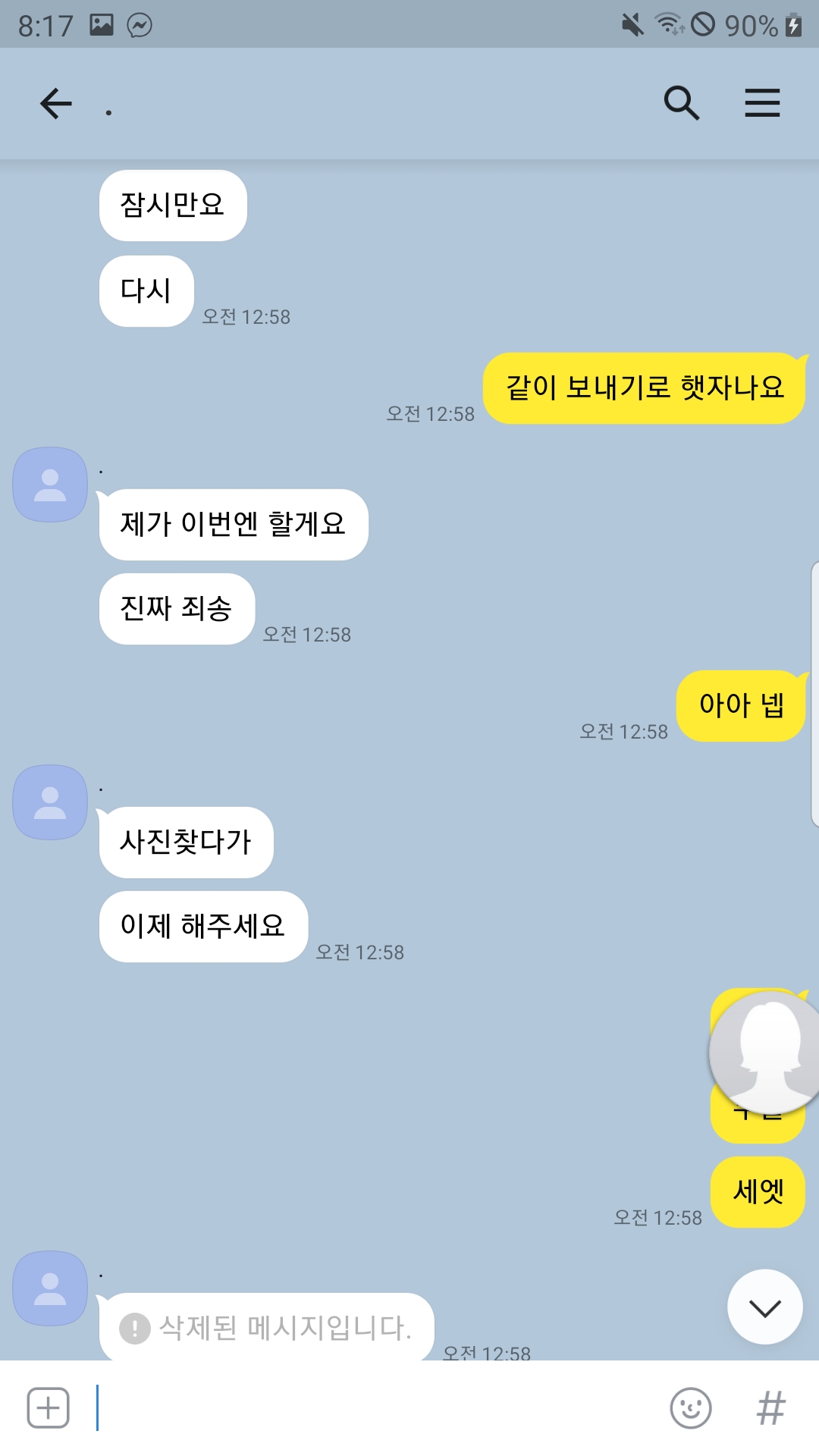Open the plus attachment menu
Image resolution: width=819 pixels, height=1456 pixels.
click(x=49, y=1408)
